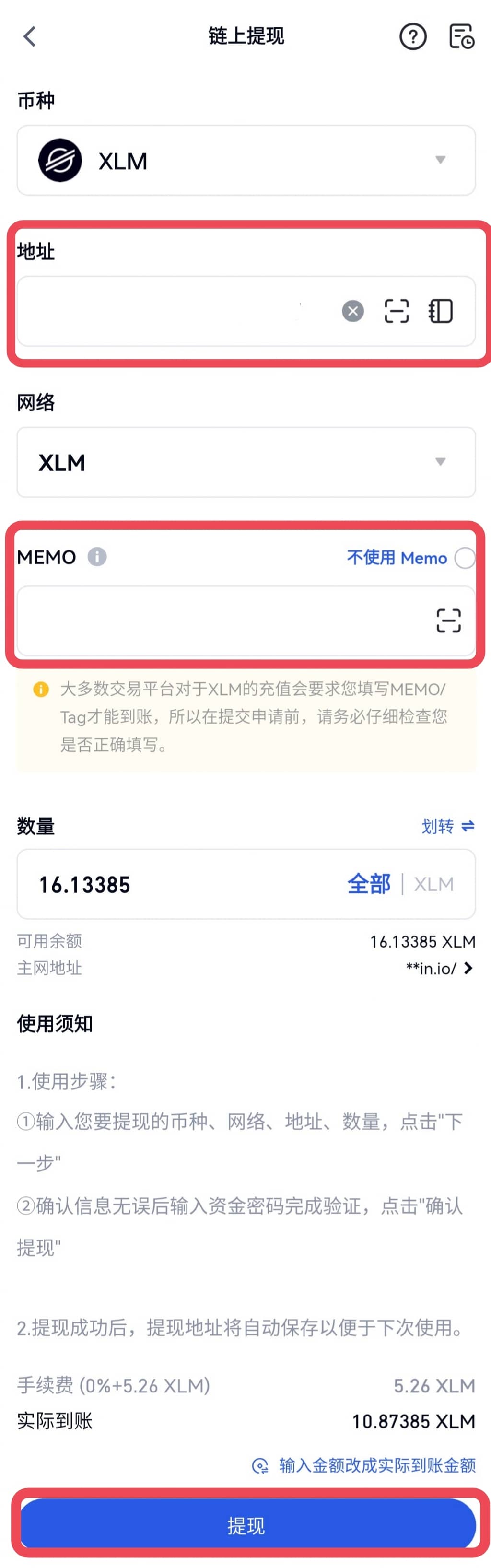Tap 划转 to transfer funds

click(x=447, y=826)
